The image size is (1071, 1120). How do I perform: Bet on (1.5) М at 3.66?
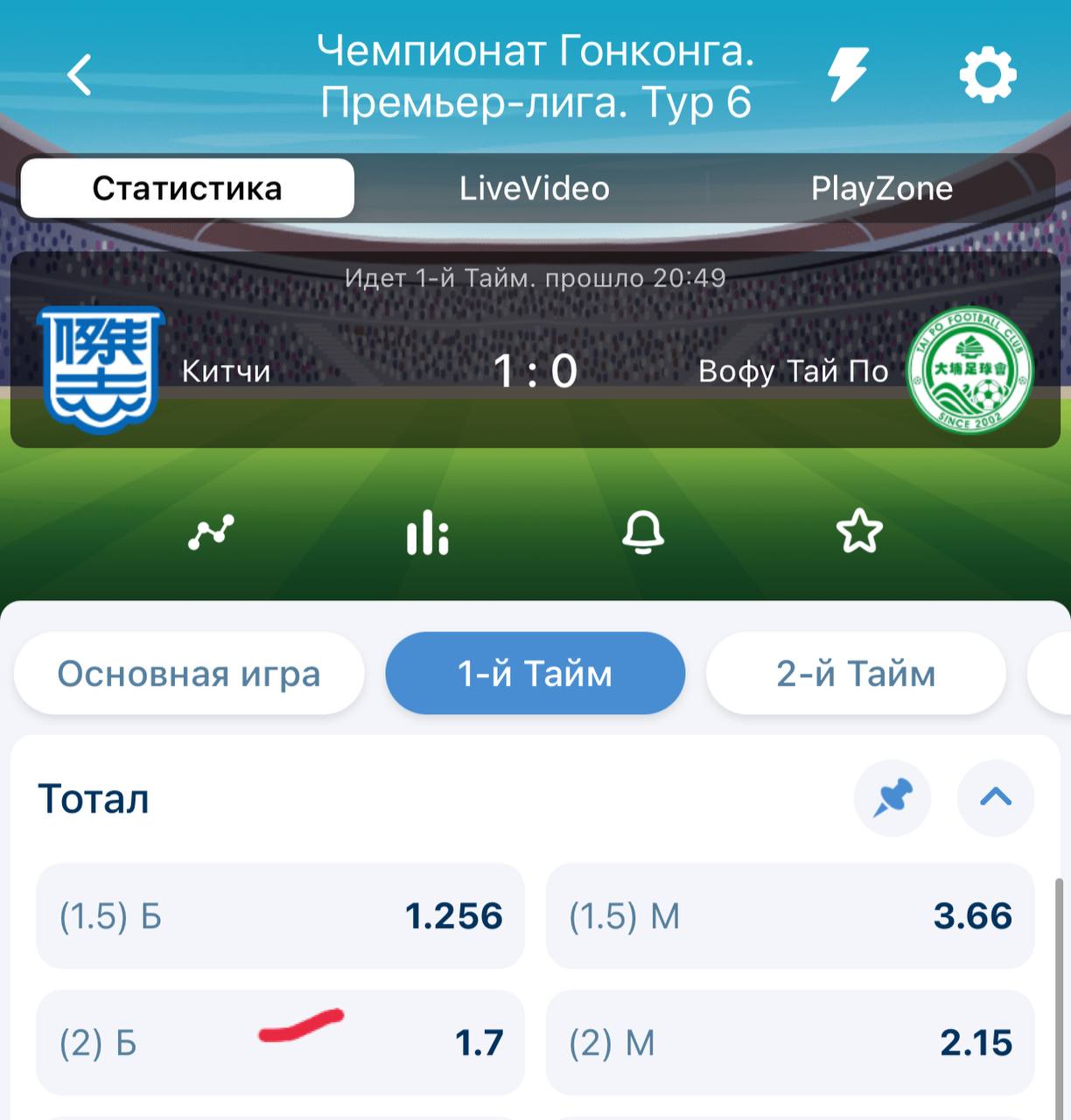[x=789, y=916]
